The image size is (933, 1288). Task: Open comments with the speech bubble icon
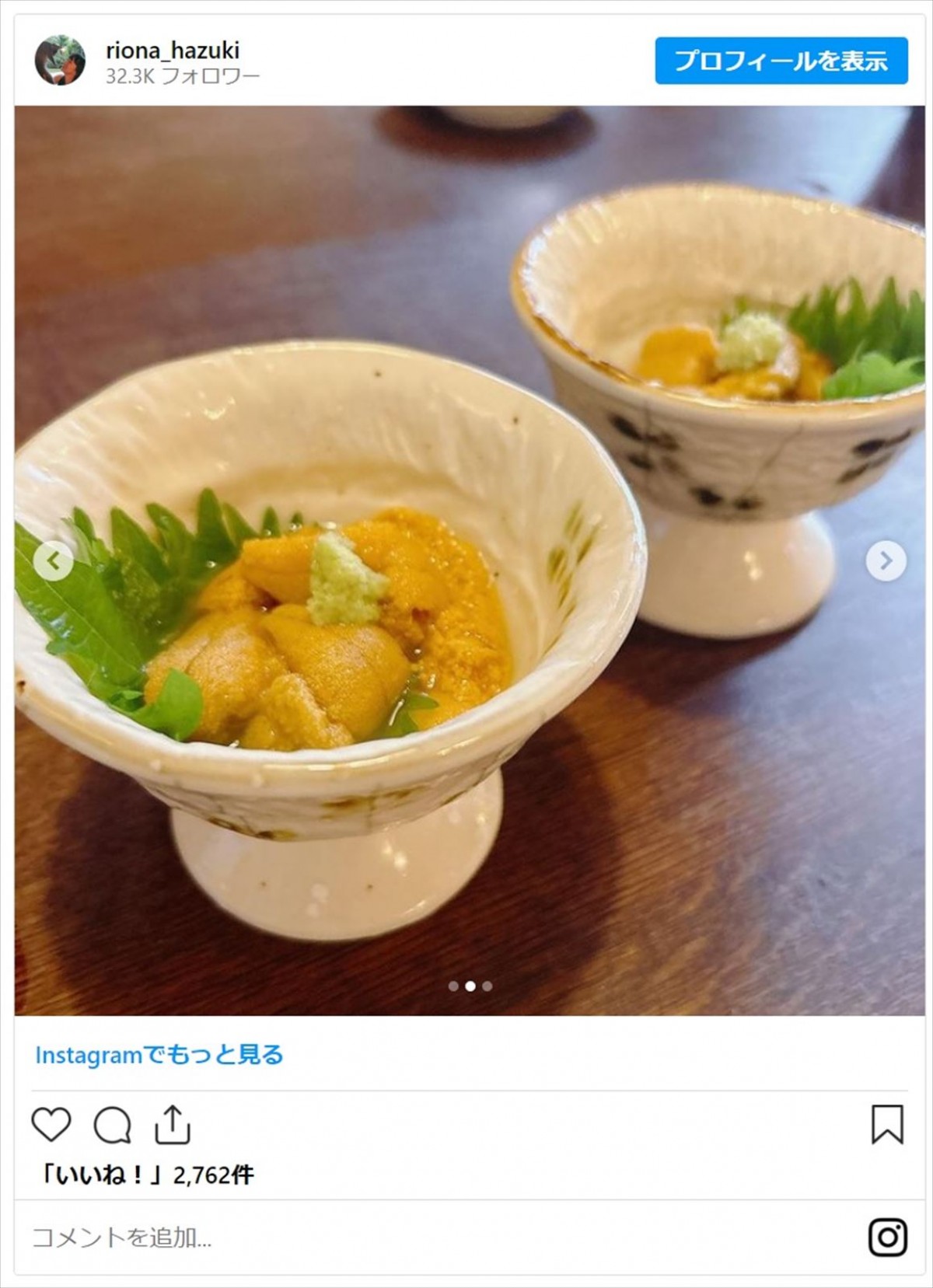click(x=112, y=1125)
